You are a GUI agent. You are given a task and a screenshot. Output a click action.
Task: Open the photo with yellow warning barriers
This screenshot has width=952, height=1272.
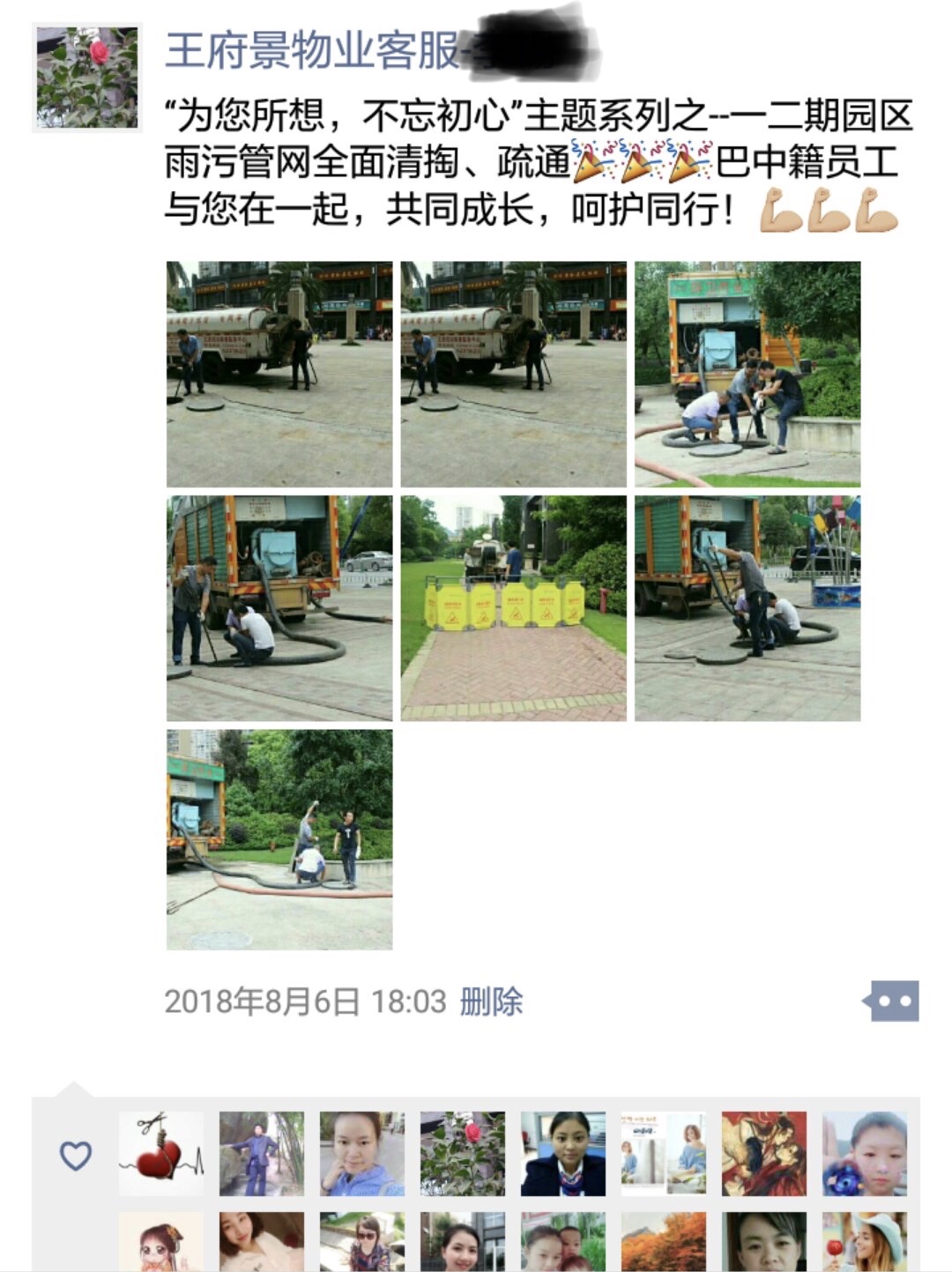click(513, 608)
